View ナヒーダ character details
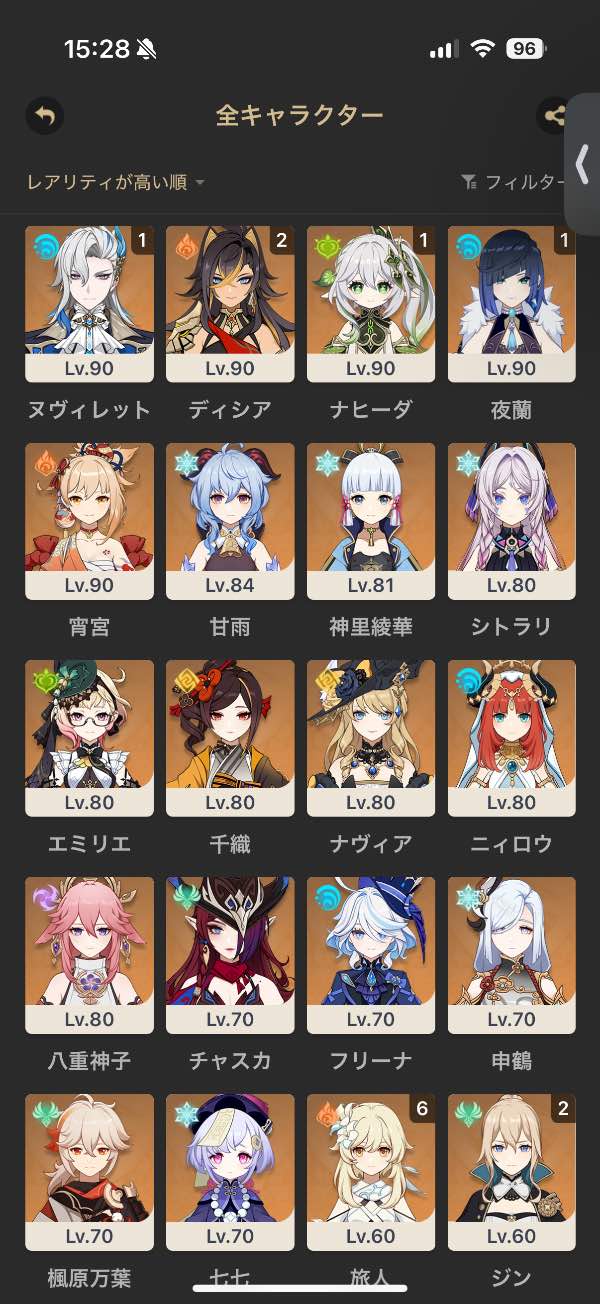Viewport: 600px width, 1304px height. (371, 303)
